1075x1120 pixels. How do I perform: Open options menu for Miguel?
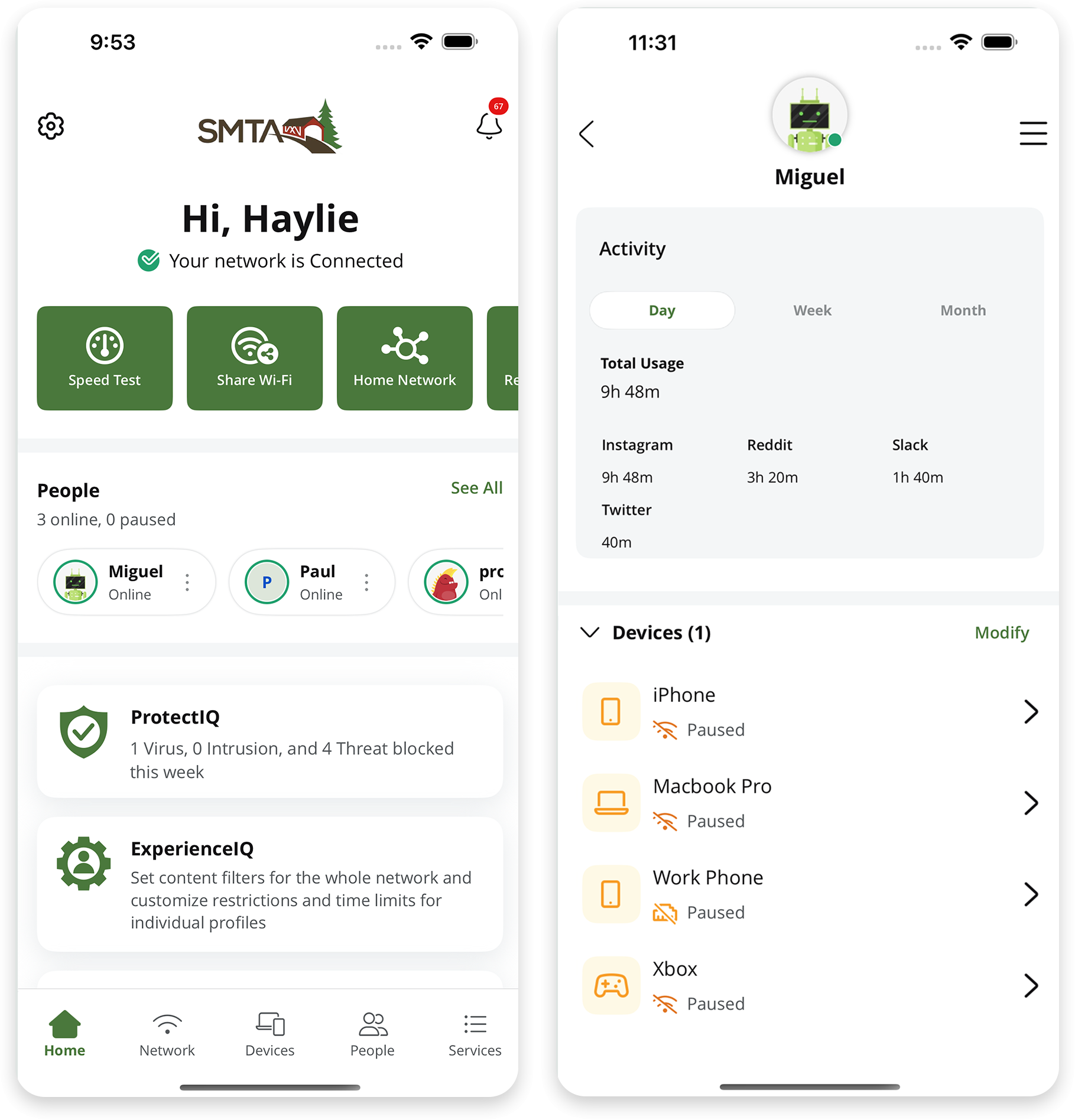point(187,582)
